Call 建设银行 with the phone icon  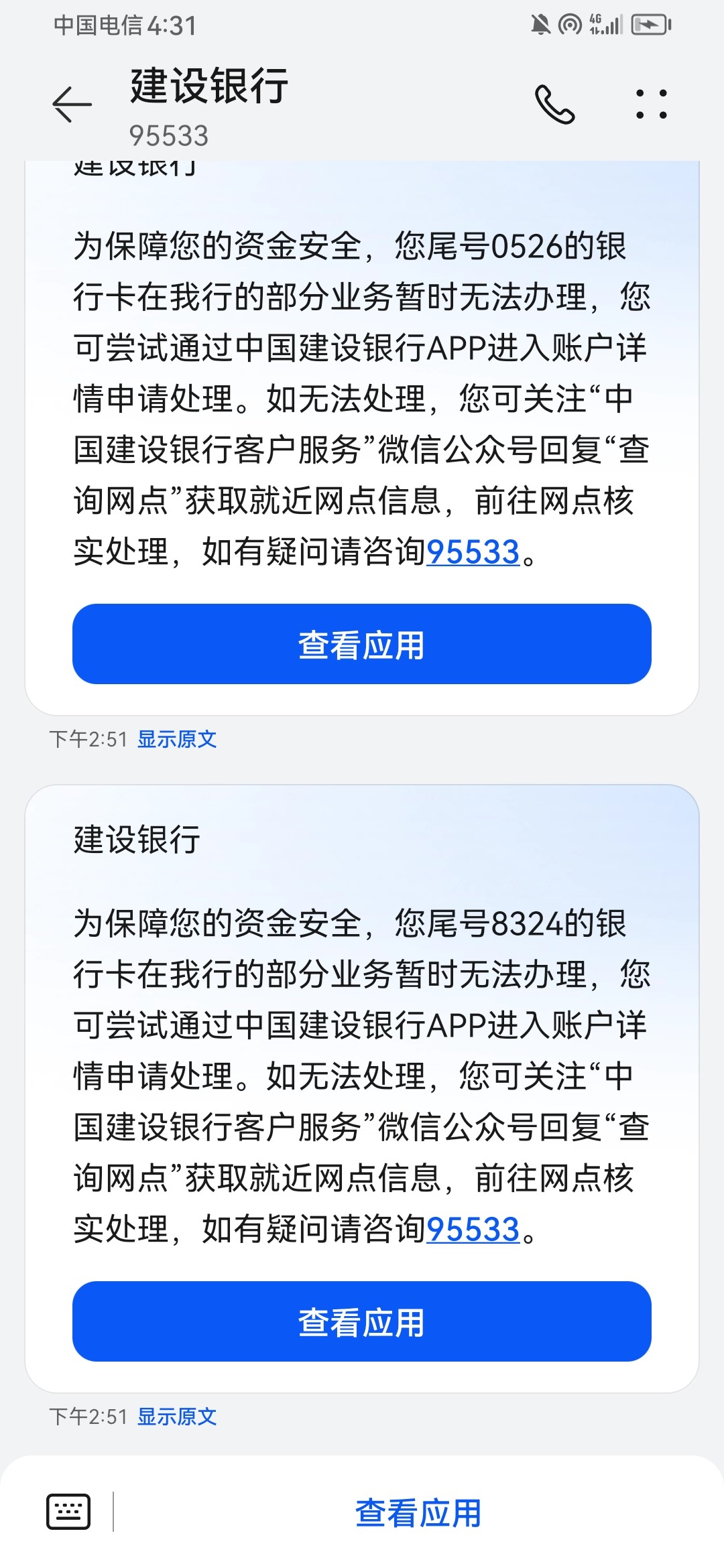click(x=554, y=105)
